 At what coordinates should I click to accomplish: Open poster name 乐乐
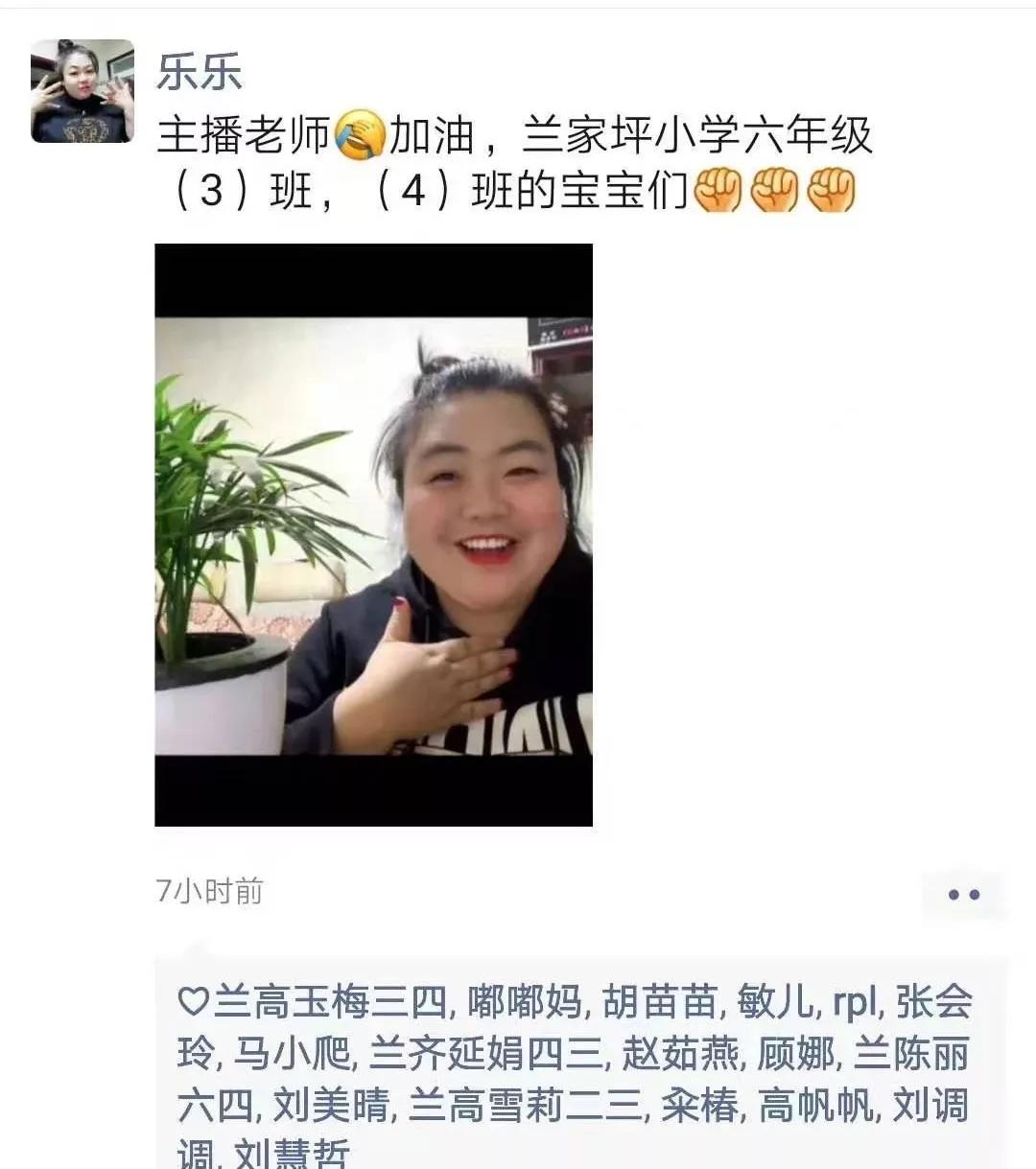(199, 72)
